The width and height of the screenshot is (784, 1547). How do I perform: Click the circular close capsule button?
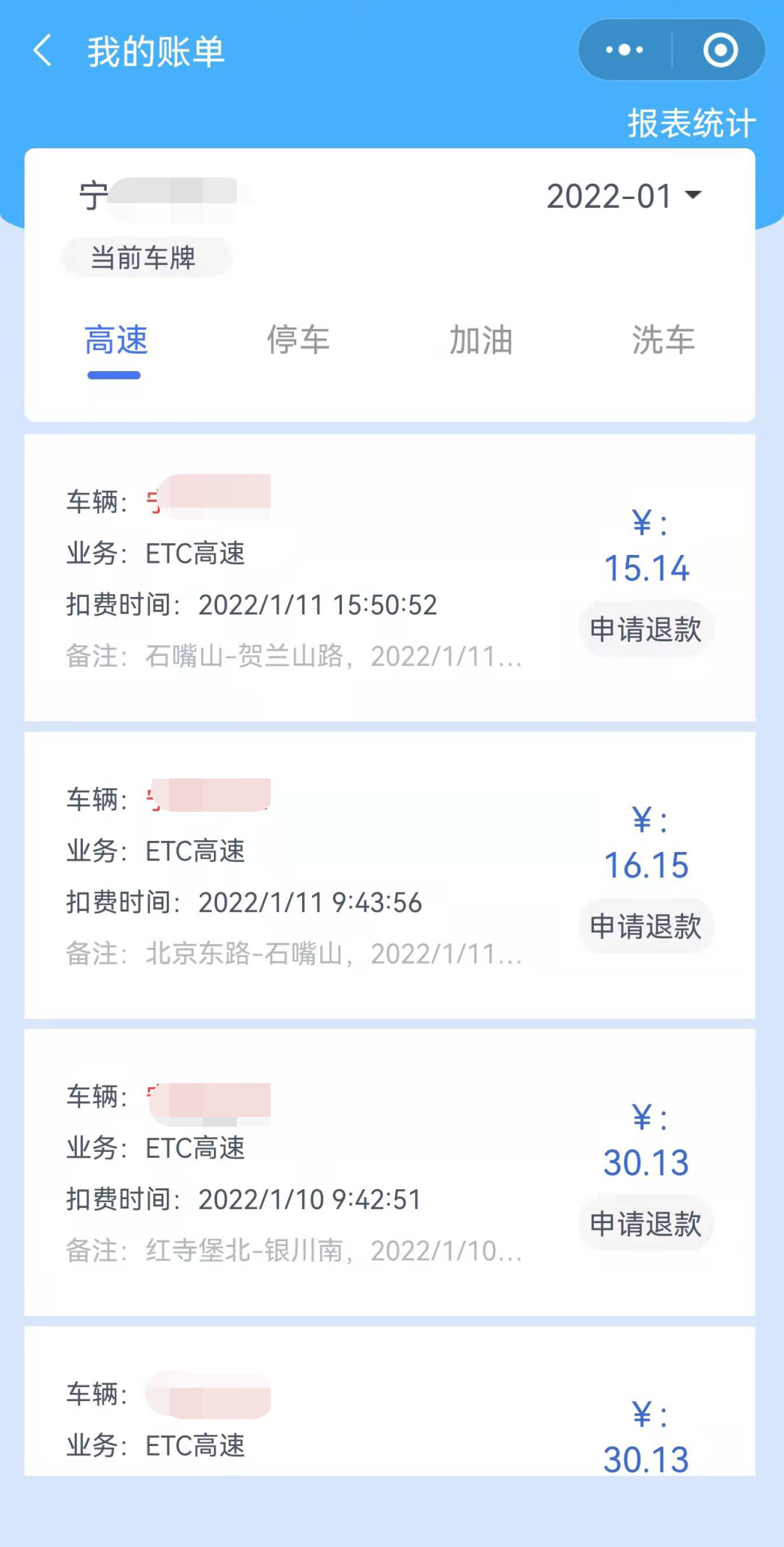click(x=720, y=49)
